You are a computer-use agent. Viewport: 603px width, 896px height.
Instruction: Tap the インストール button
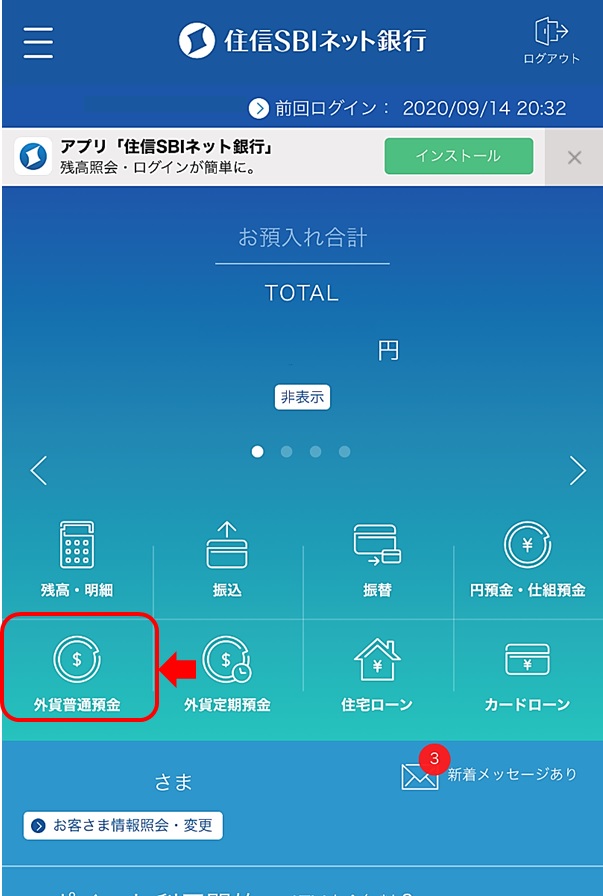(x=458, y=157)
